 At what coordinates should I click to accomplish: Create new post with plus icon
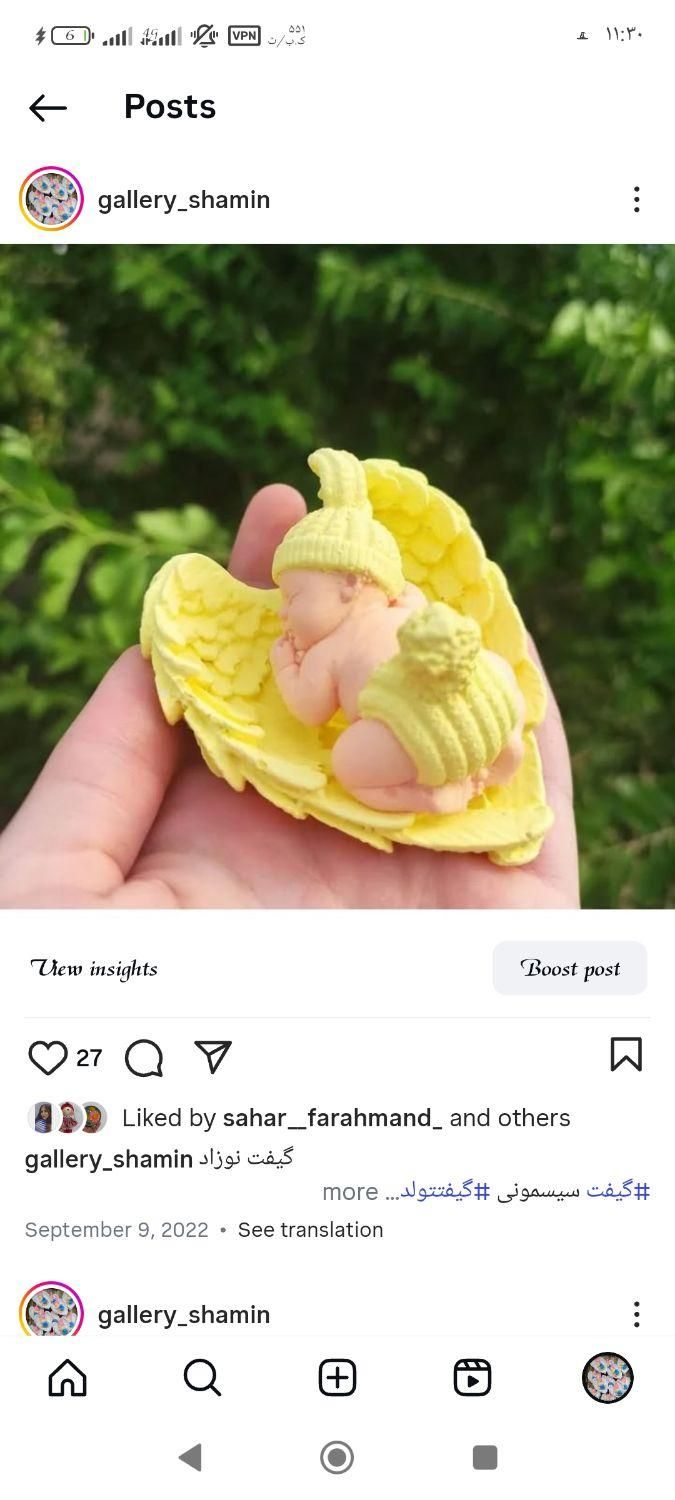point(337,1378)
